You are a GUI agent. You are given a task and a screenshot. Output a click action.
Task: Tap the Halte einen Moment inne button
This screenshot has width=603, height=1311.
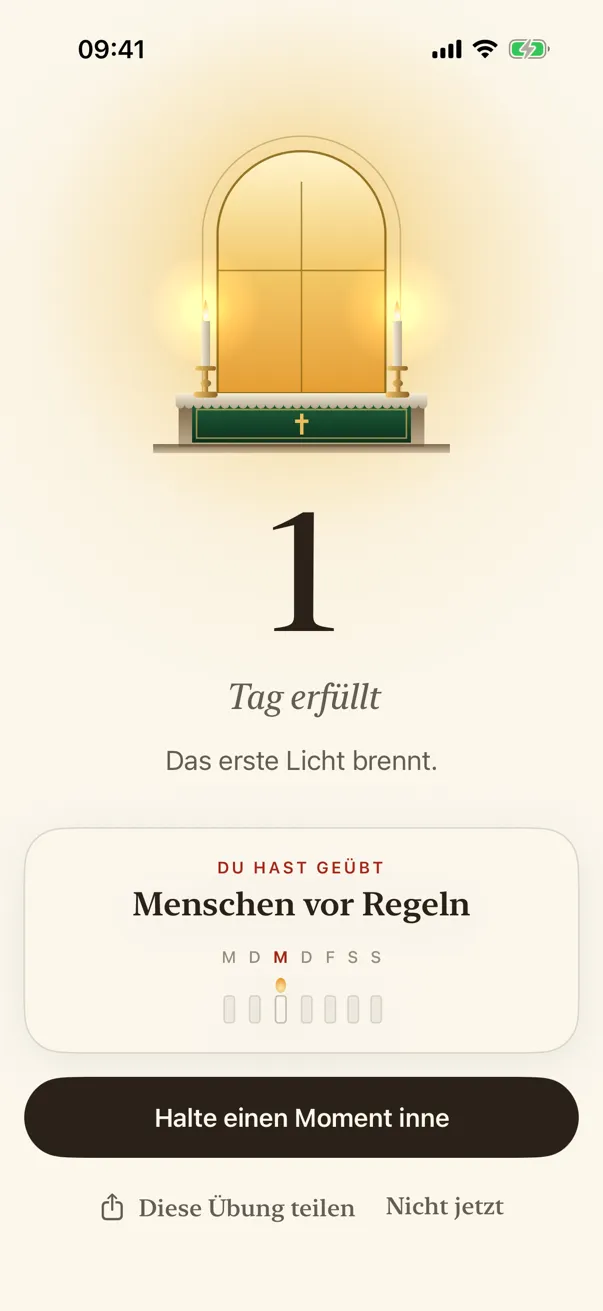(301, 1117)
